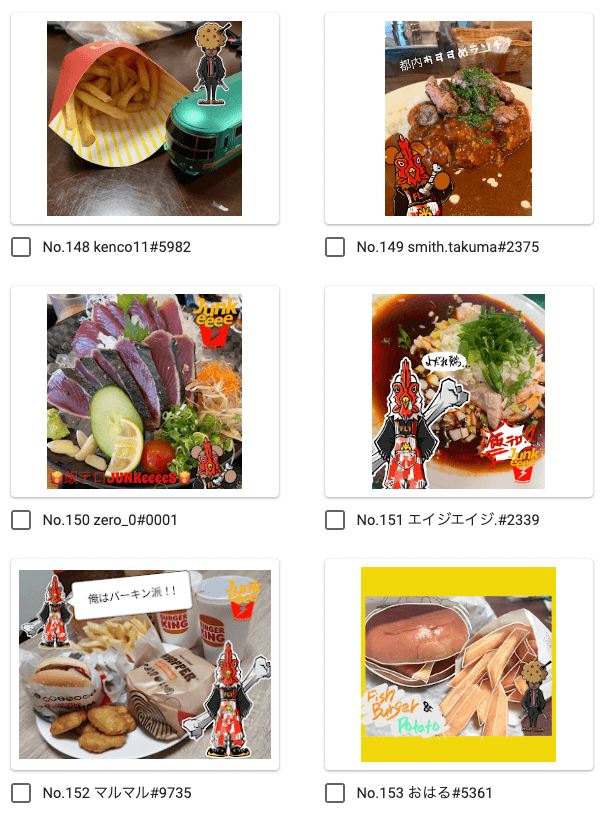Open the No.152 Burger King image card
Image resolution: width=605 pixels, height=816 pixels.
[144, 664]
